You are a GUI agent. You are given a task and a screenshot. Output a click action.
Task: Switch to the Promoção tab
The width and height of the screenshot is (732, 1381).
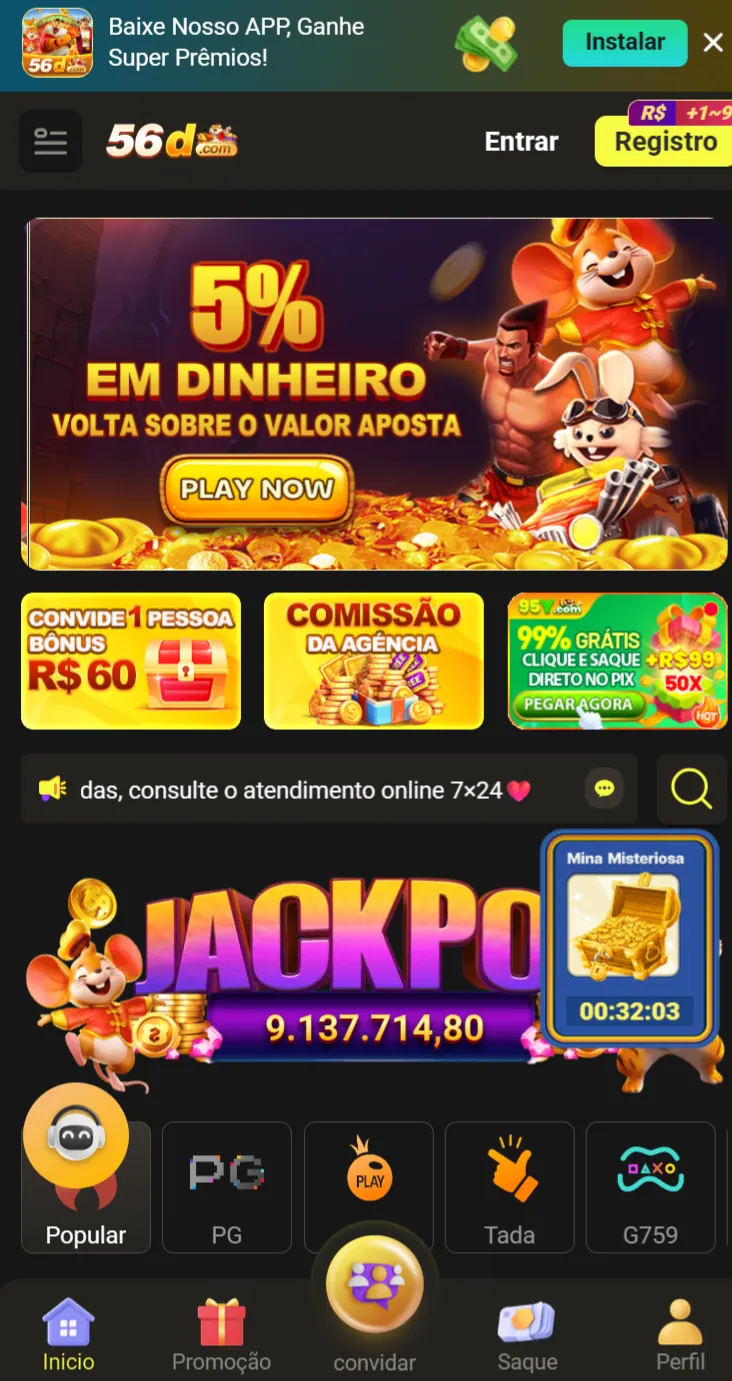click(x=220, y=1335)
